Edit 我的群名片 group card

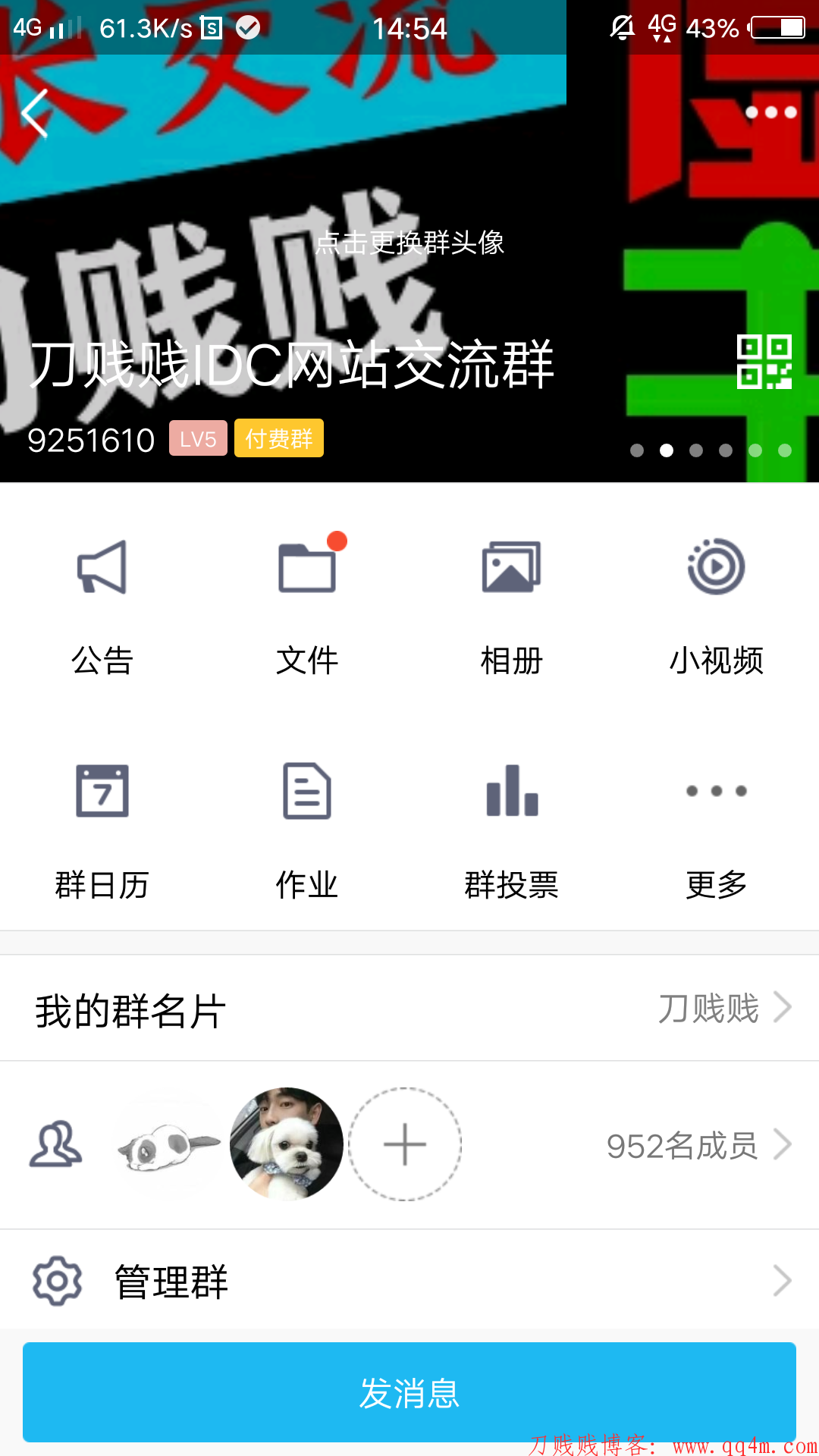tap(409, 1009)
